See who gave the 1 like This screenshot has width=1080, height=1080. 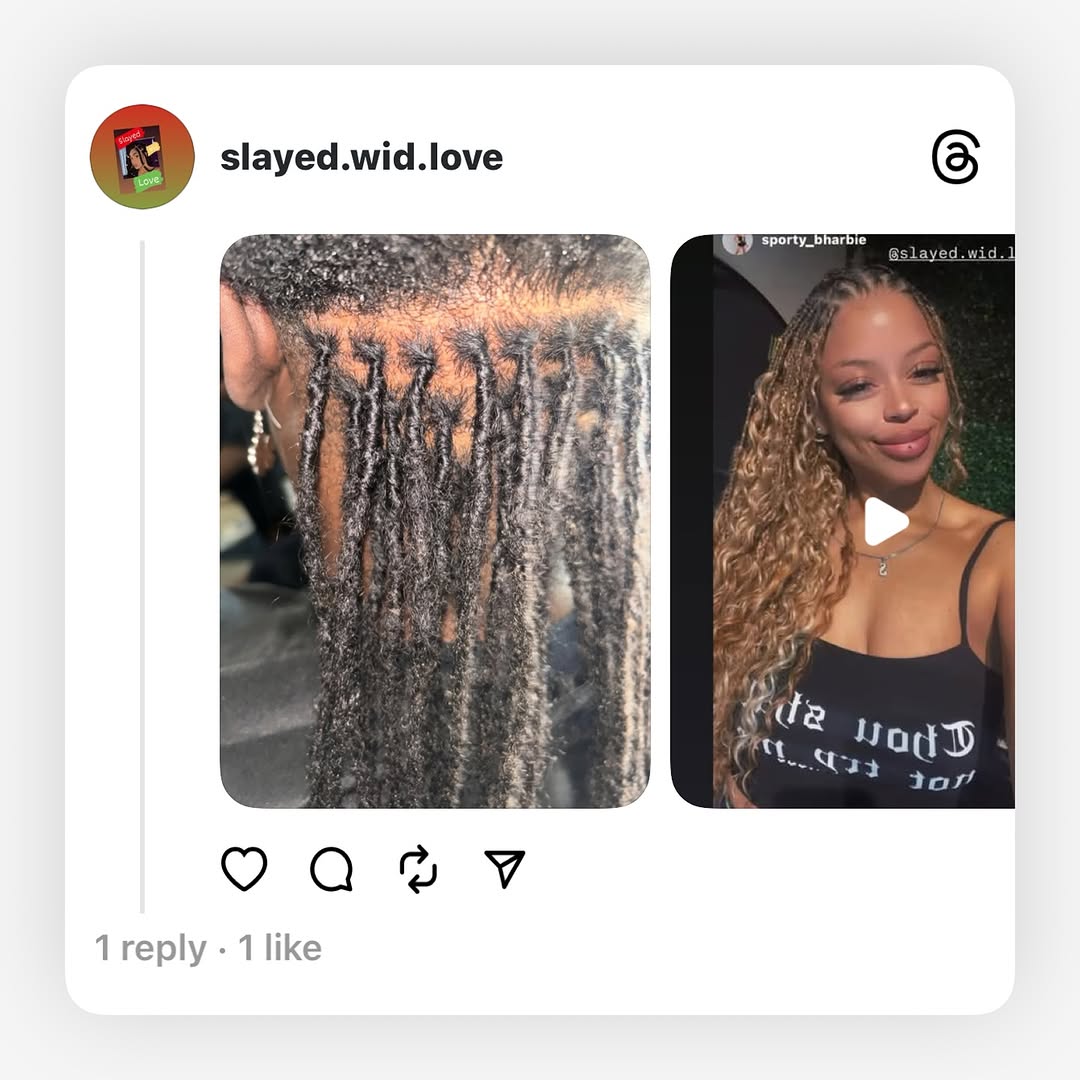click(x=280, y=948)
